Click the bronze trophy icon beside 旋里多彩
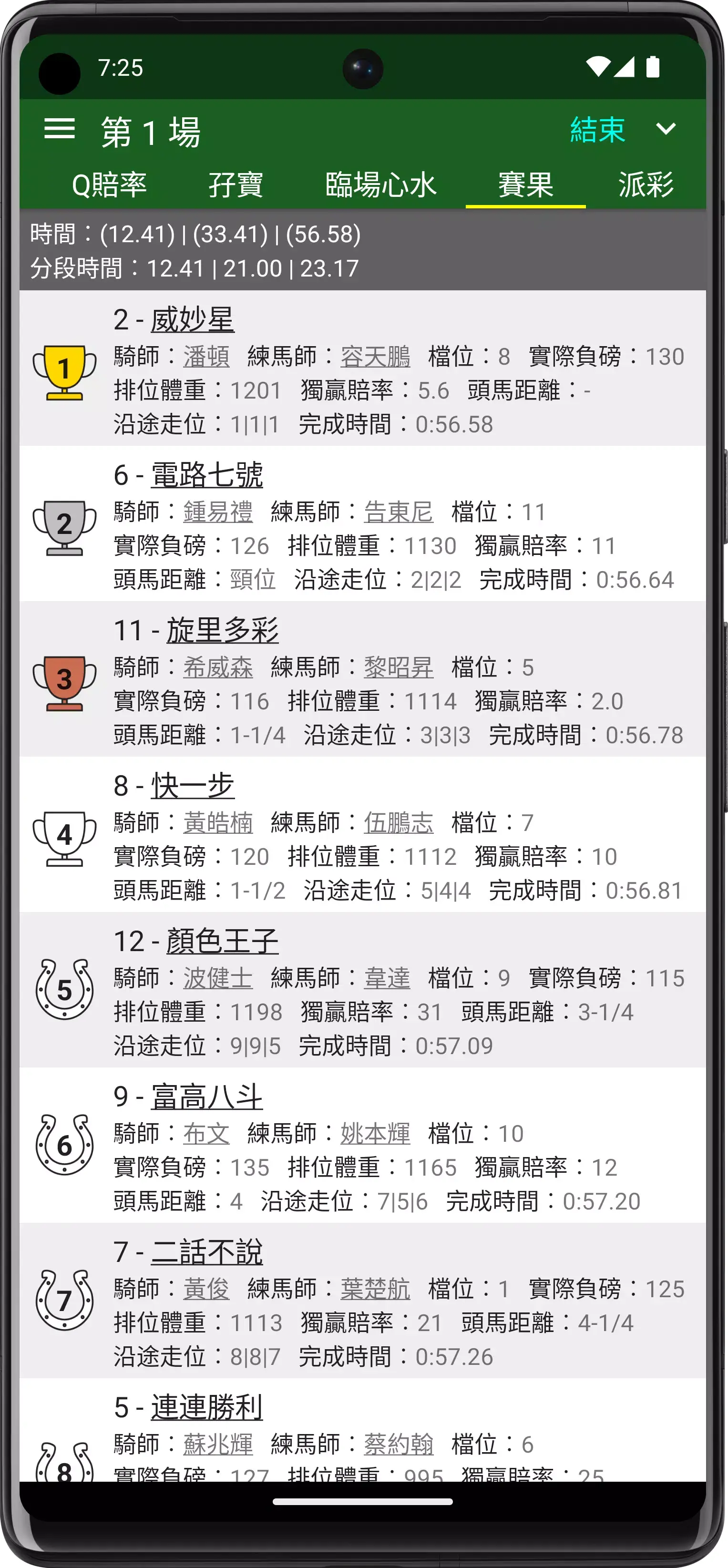This screenshot has width=728, height=1568. tap(64, 685)
